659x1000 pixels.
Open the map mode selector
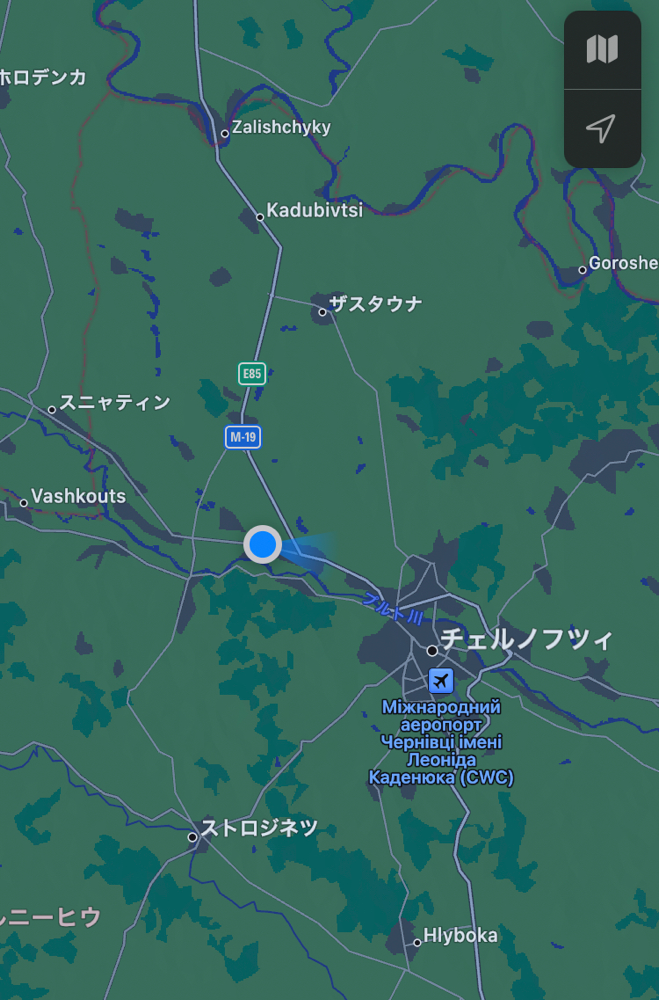pos(602,49)
